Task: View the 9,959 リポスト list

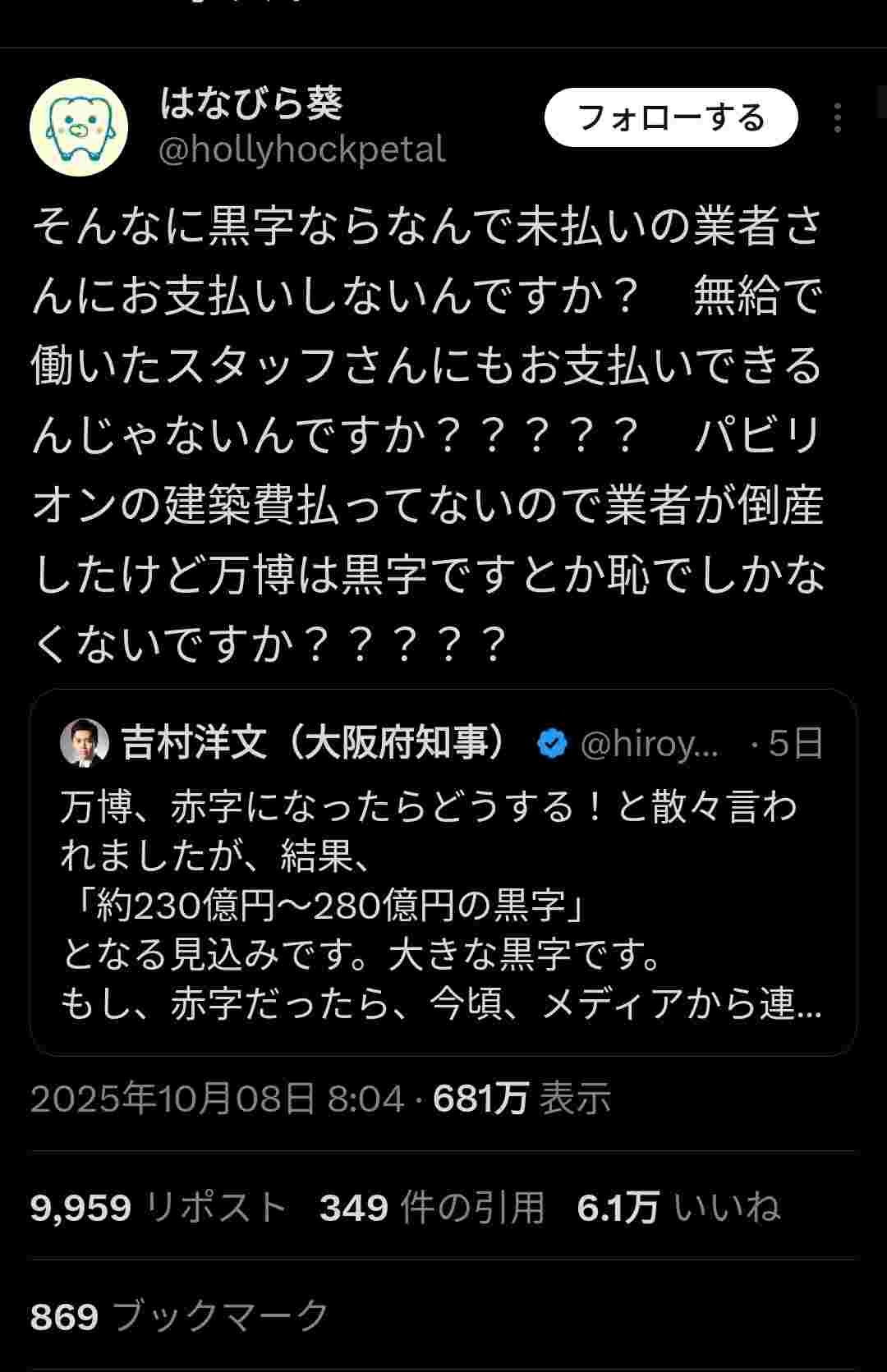Action: [x=159, y=1208]
